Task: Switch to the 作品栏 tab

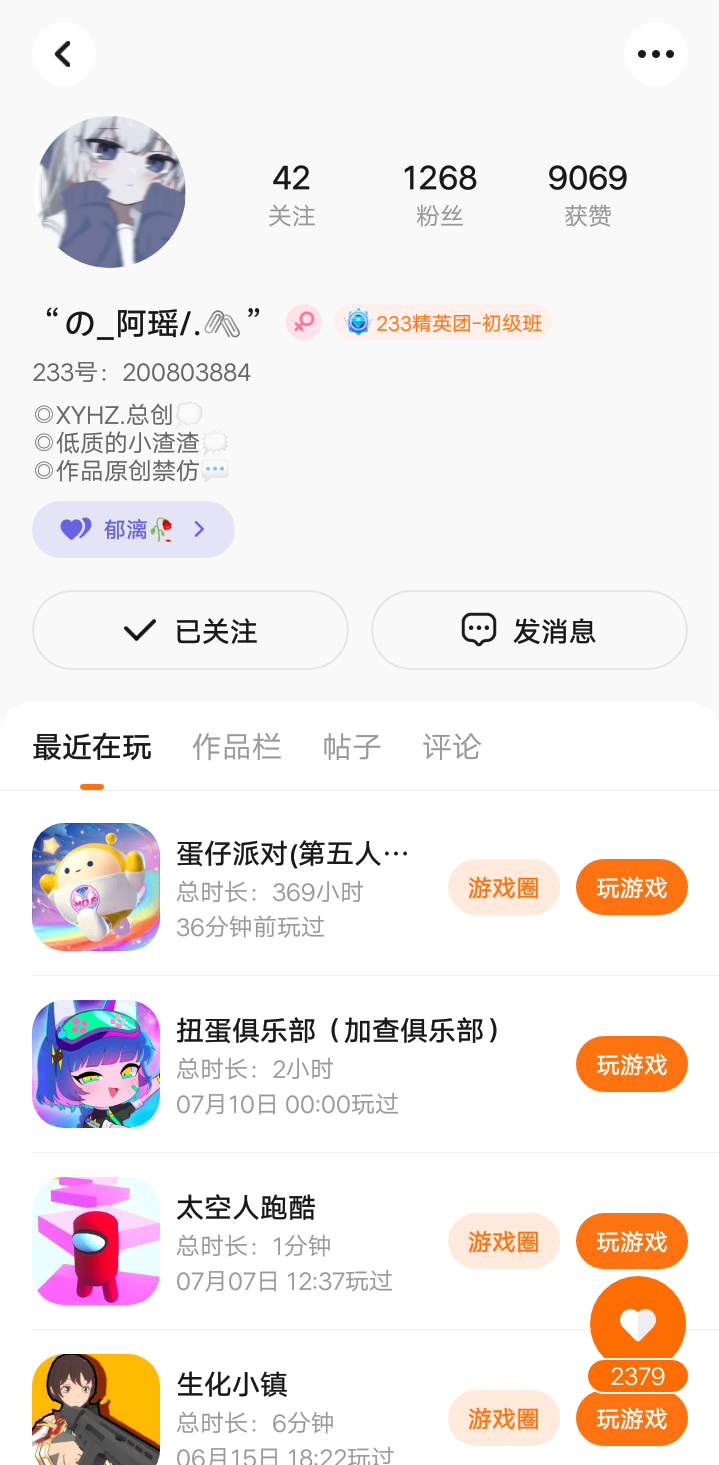Action: click(237, 747)
